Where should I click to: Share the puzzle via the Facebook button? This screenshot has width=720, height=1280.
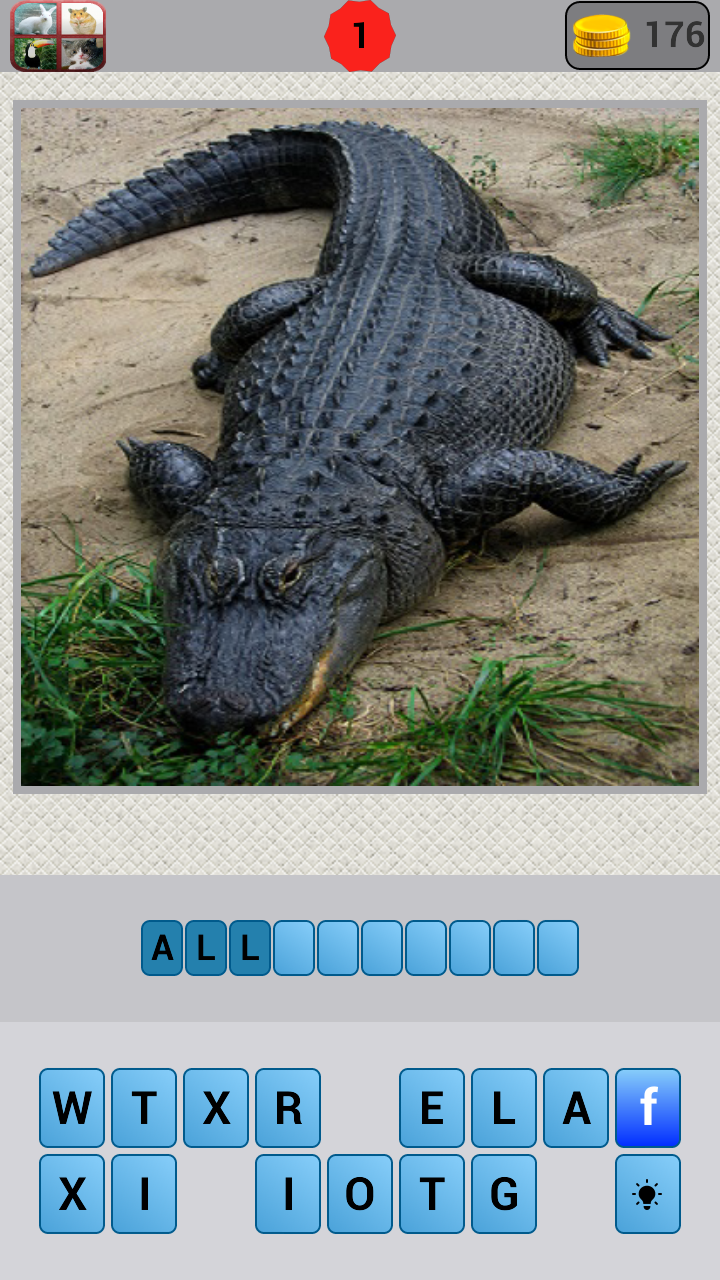tap(648, 1108)
